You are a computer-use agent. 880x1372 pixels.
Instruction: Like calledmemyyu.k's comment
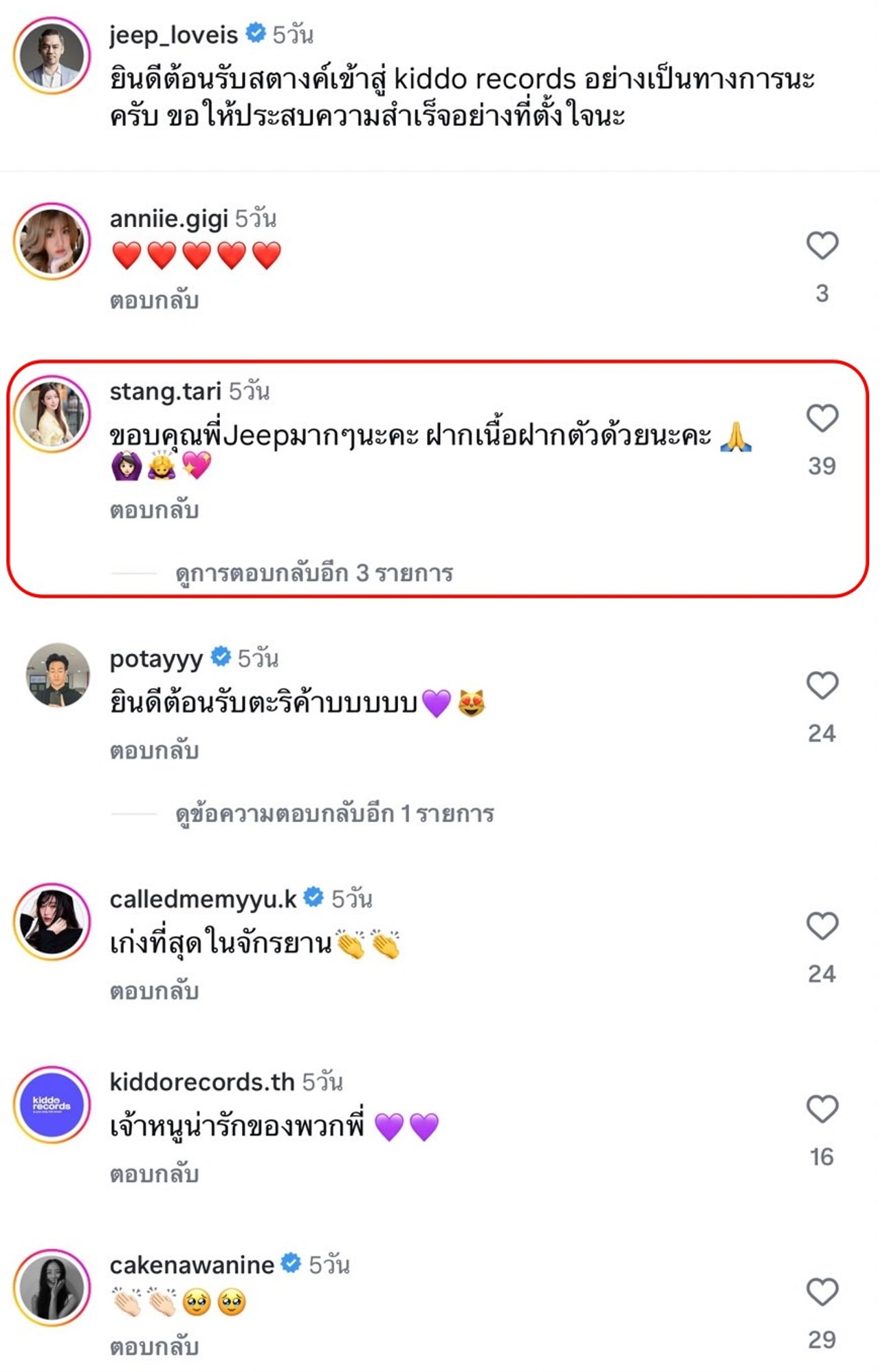pos(822,926)
